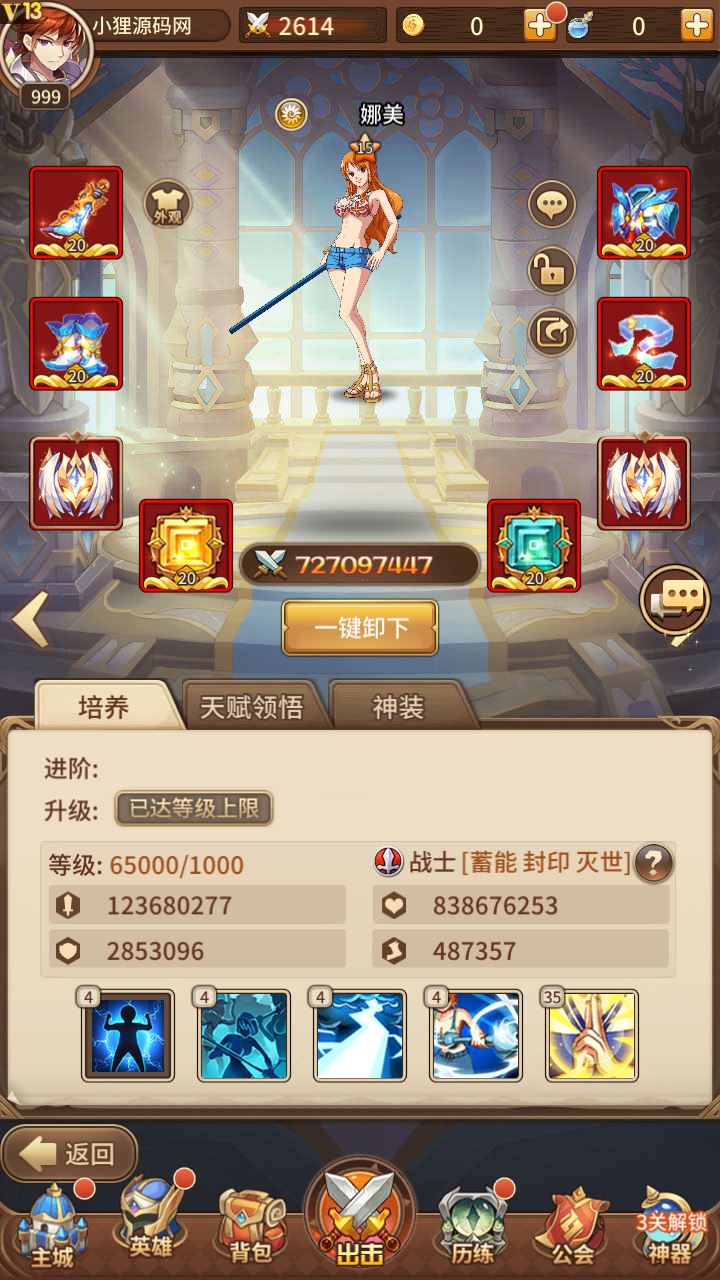Open class info question mark
The image size is (720, 1280).
pyautogui.click(x=653, y=862)
